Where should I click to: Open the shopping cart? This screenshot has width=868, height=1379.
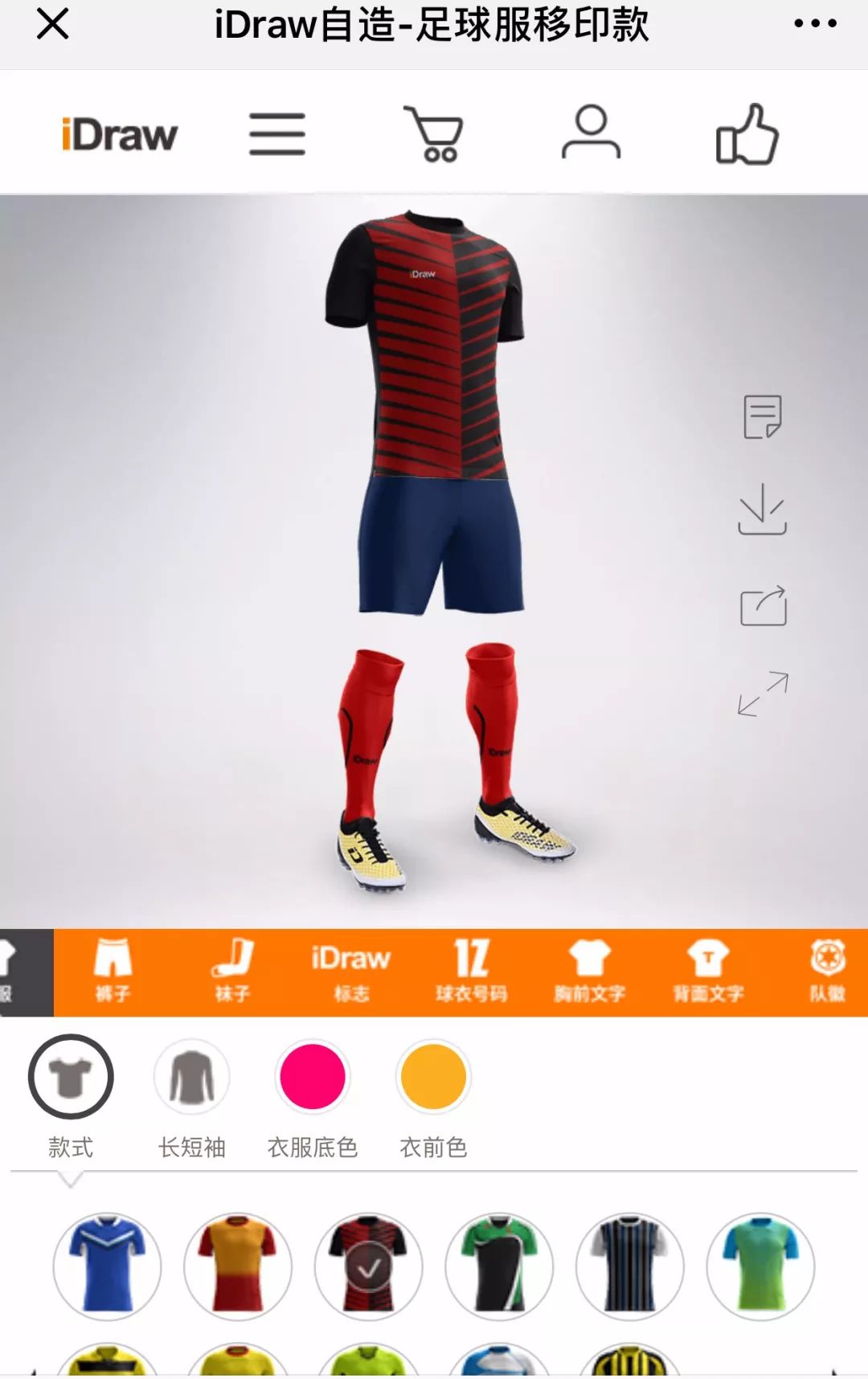point(434,134)
